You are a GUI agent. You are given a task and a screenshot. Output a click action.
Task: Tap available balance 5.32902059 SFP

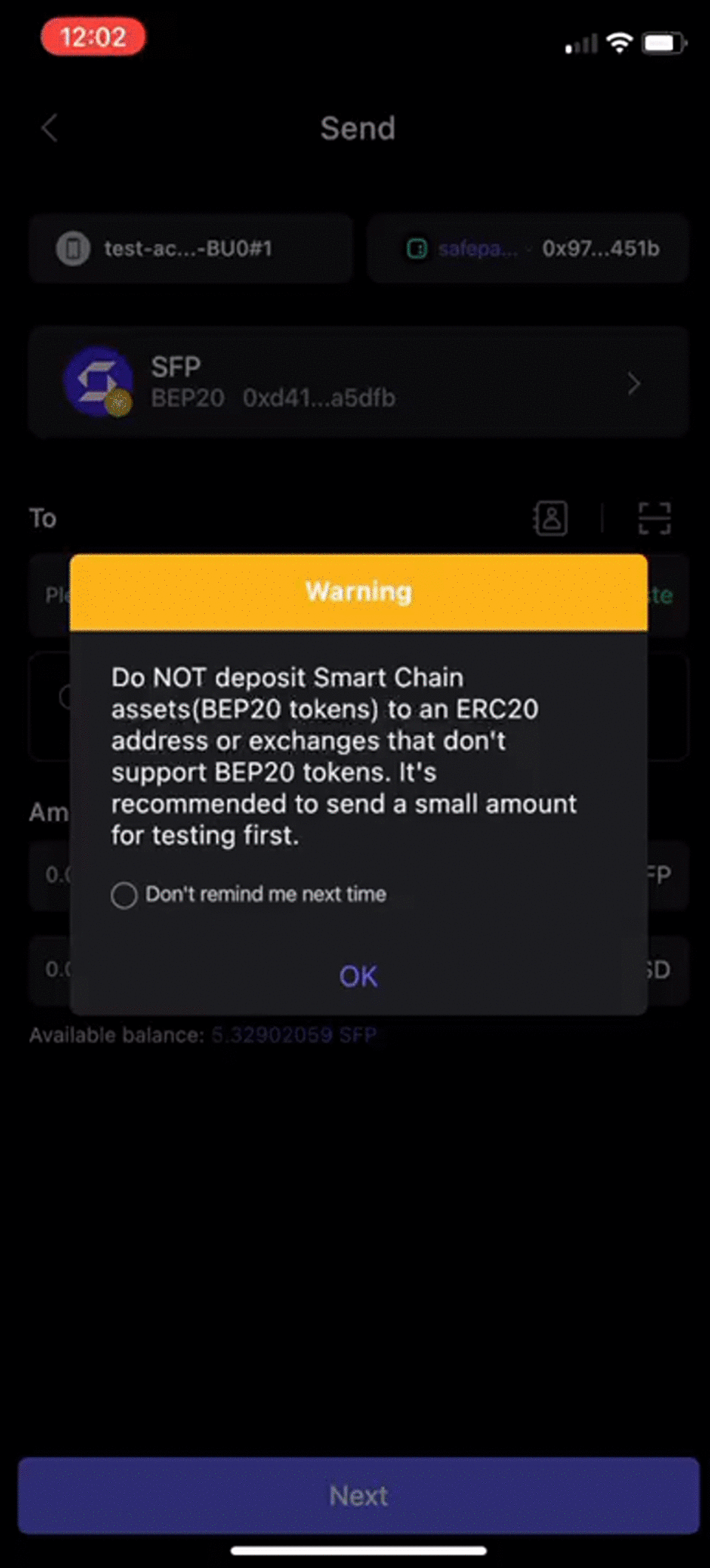point(294,1035)
